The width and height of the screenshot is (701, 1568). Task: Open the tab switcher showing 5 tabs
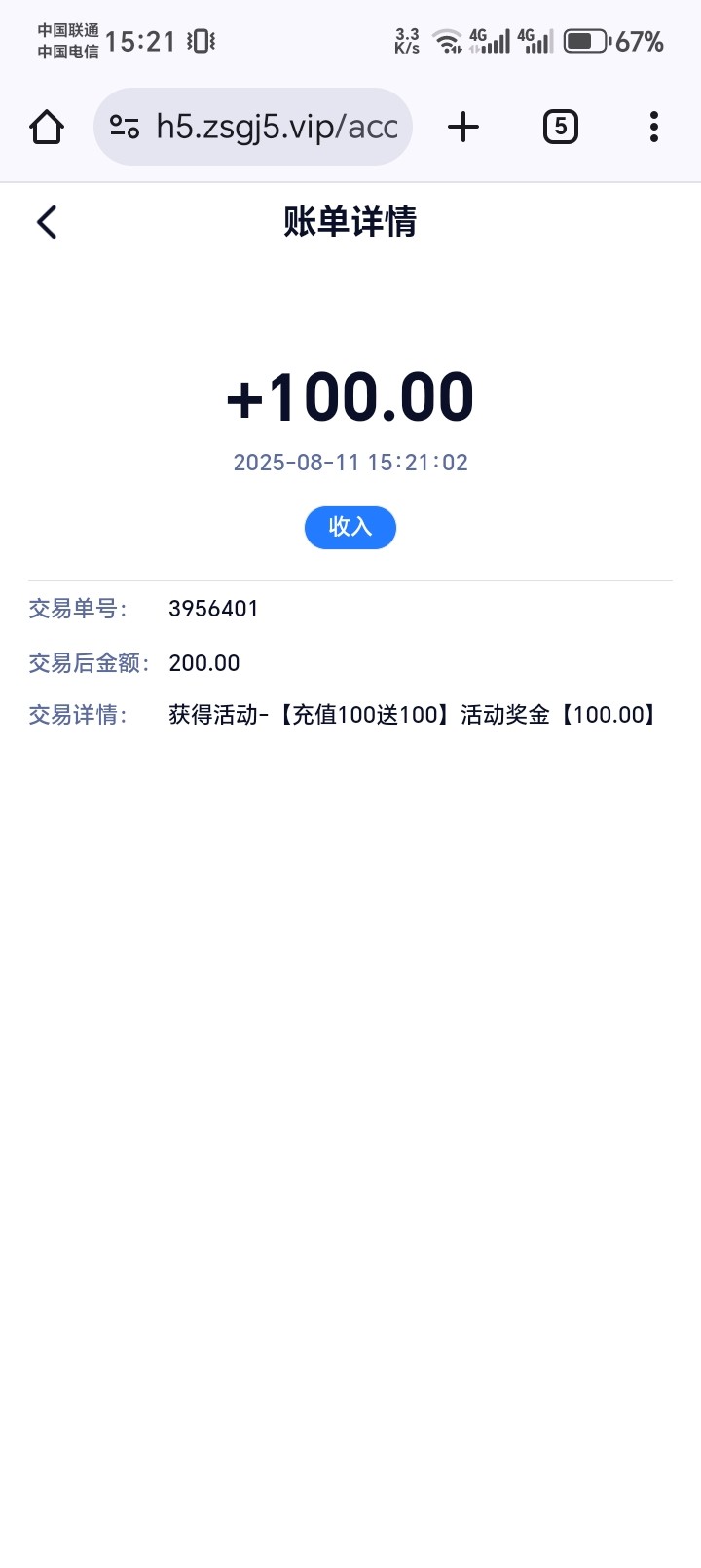tap(560, 127)
